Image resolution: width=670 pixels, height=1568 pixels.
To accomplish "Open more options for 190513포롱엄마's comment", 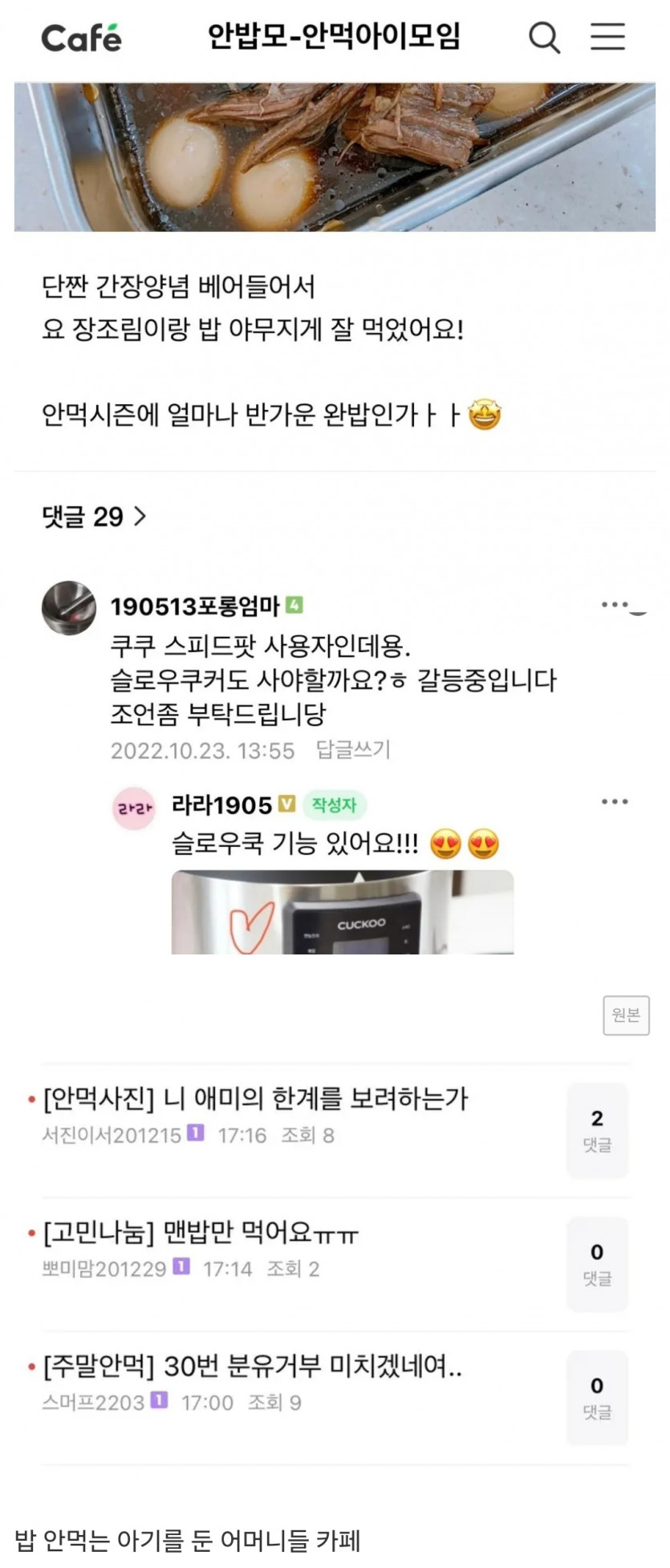I will coord(615,605).
